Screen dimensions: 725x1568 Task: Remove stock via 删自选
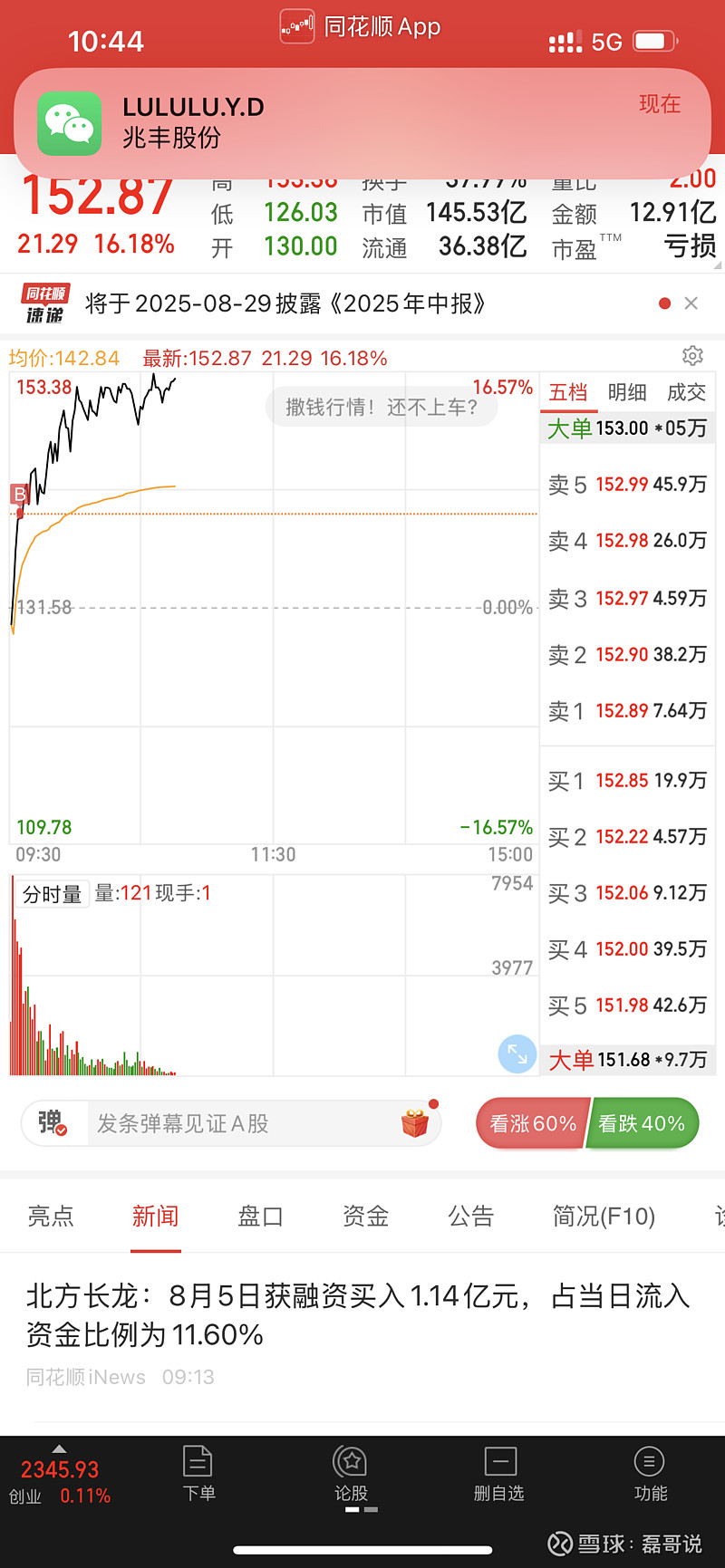coord(499,1474)
